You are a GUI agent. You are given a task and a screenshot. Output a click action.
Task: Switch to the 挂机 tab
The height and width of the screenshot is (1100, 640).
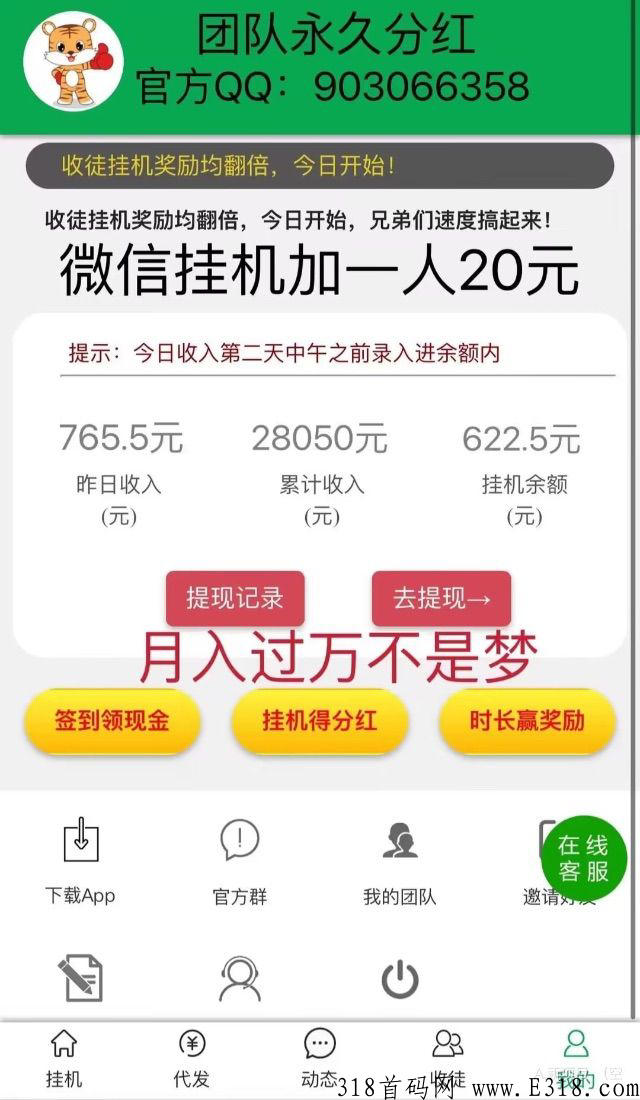[x=64, y=1059]
